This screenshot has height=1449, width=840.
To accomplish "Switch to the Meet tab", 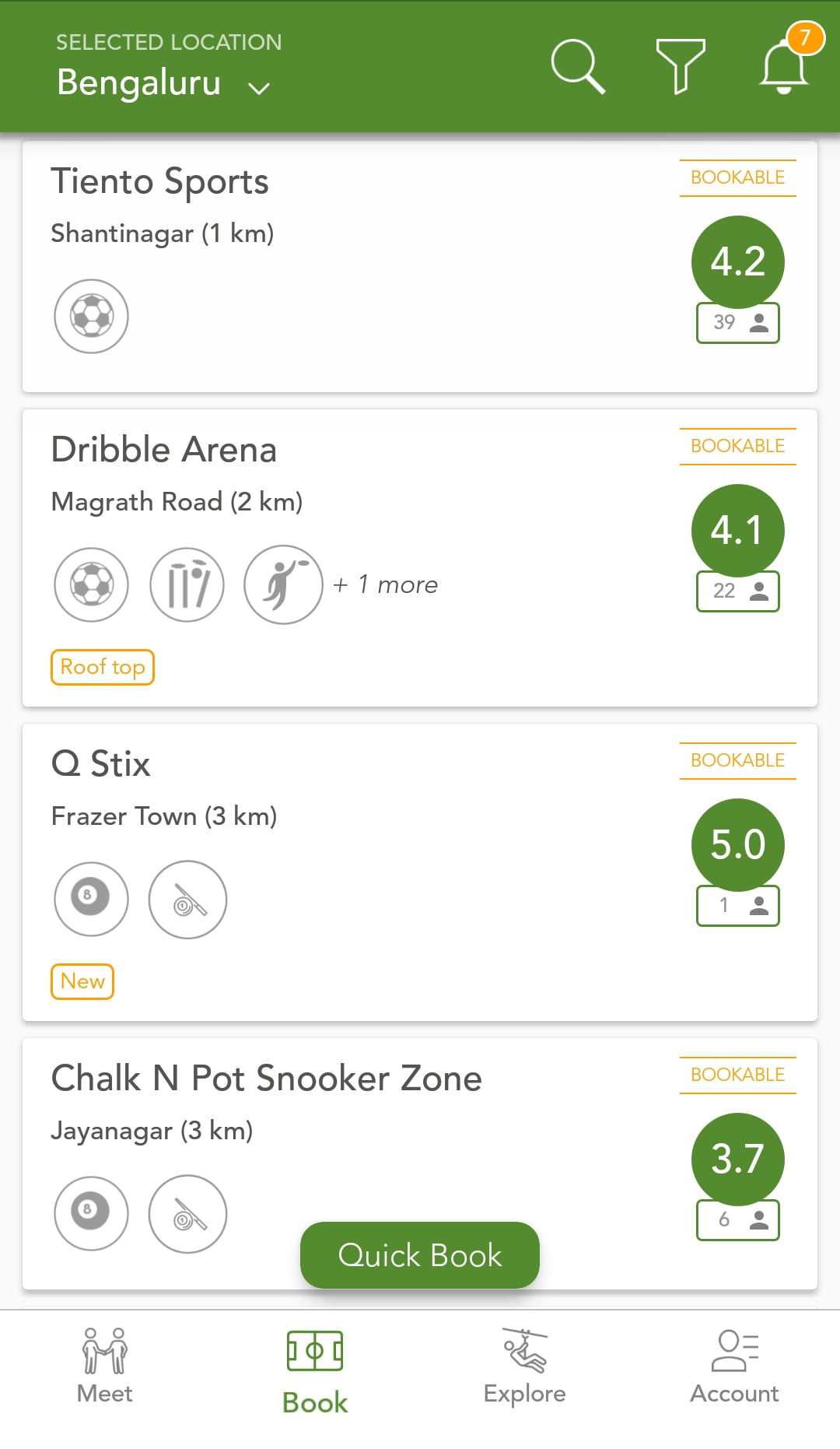I will (x=105, y=1366).
